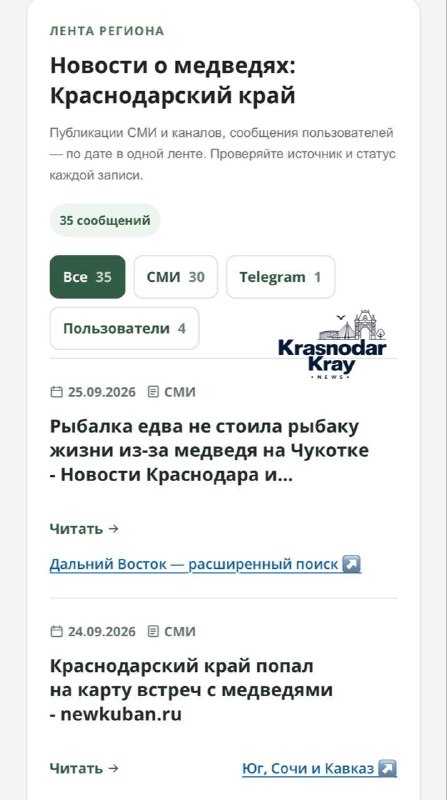Viewport: 447px width, 800px height.
Task: Open Дальний Восток — расширенный поиск link
Action: [205, 564]
